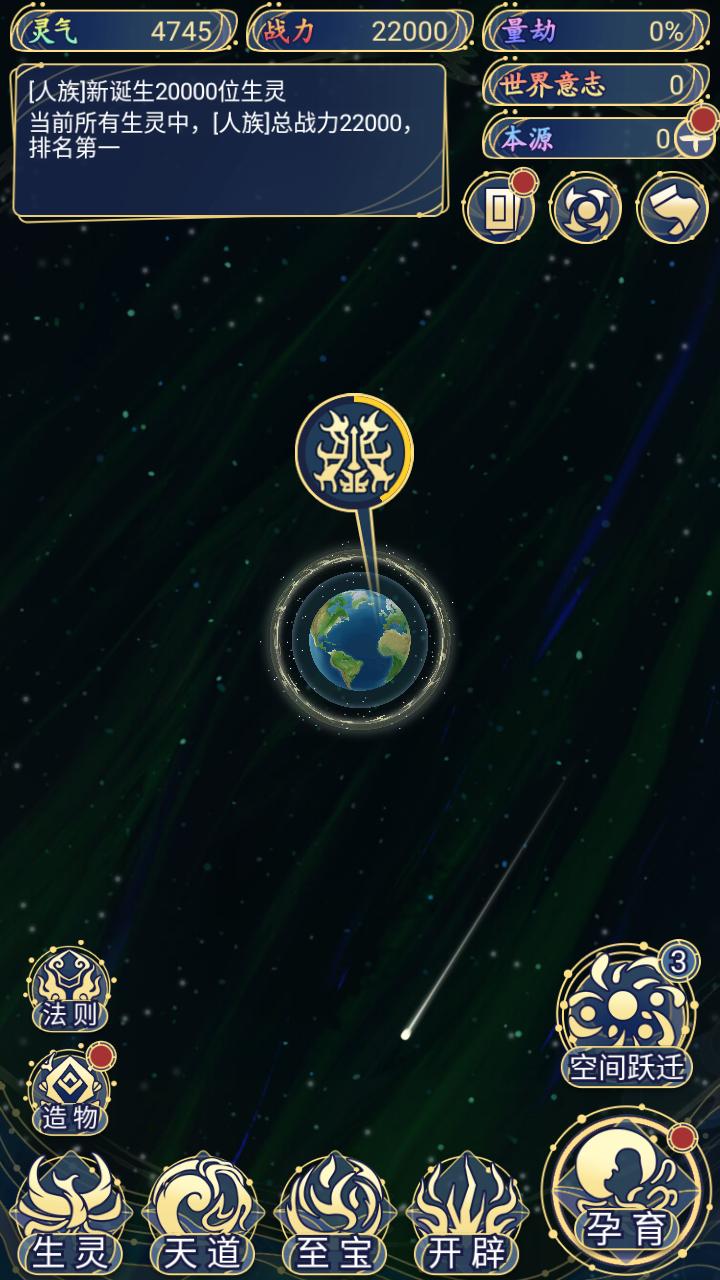Open the scroll icon at top right
Image resolution: width=720 pixels, height=1280 pixels.
click(672, 209)
